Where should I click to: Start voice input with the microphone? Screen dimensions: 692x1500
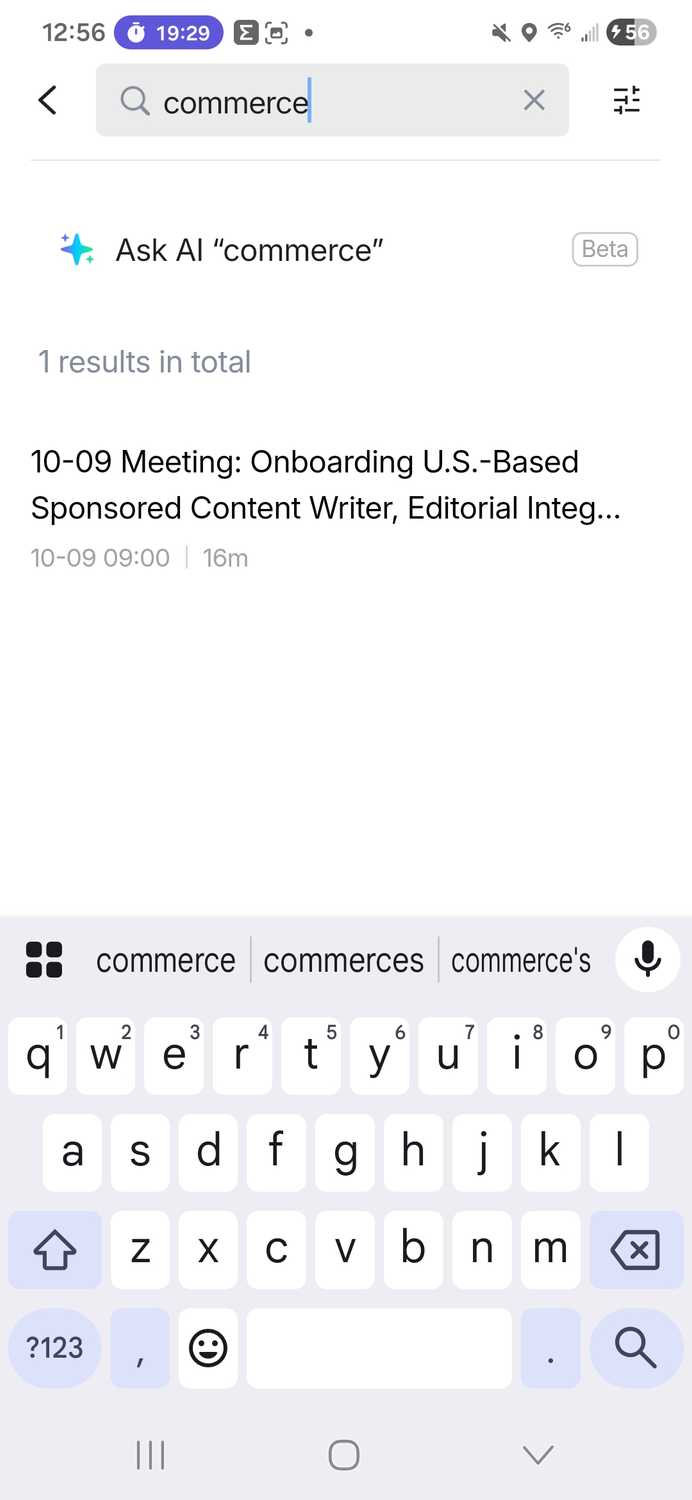pyautogui.click(x=648, y=960)
